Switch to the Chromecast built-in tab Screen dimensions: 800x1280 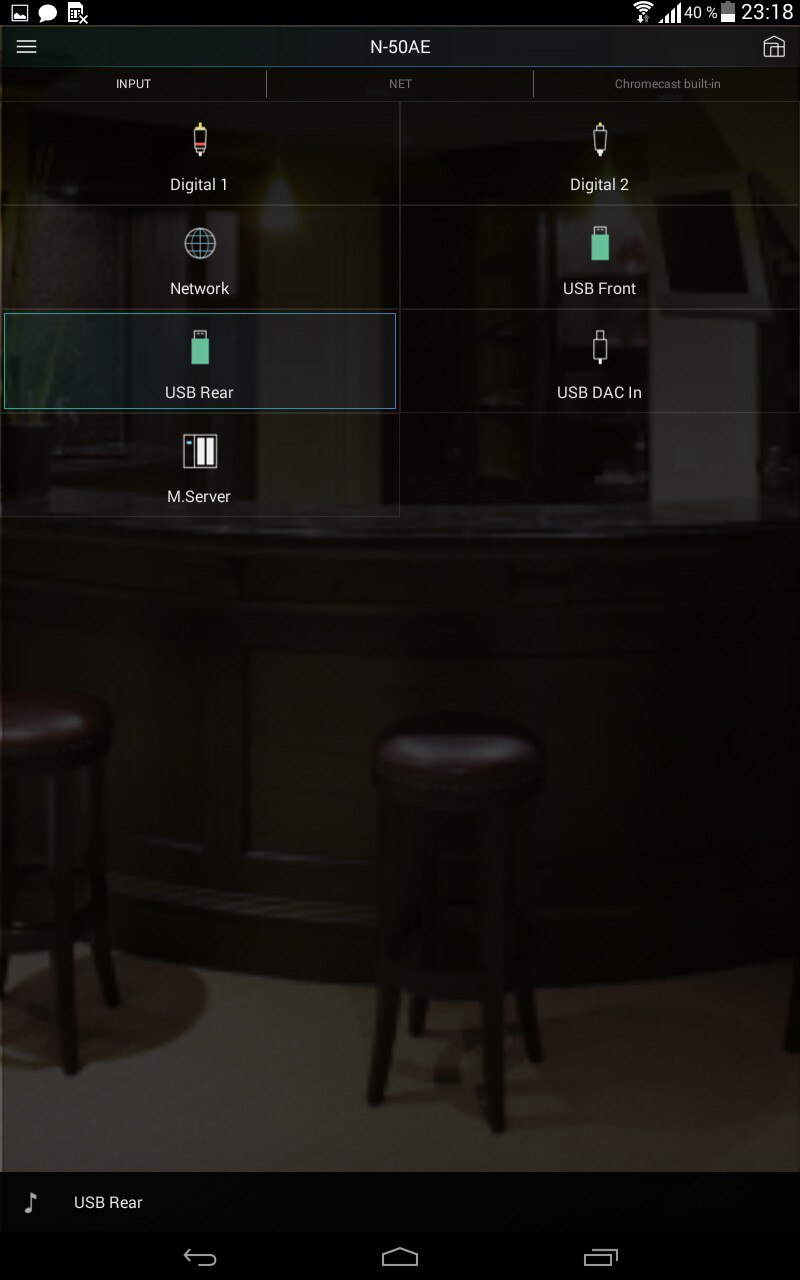pyautogui.click(x=667, y=84)
